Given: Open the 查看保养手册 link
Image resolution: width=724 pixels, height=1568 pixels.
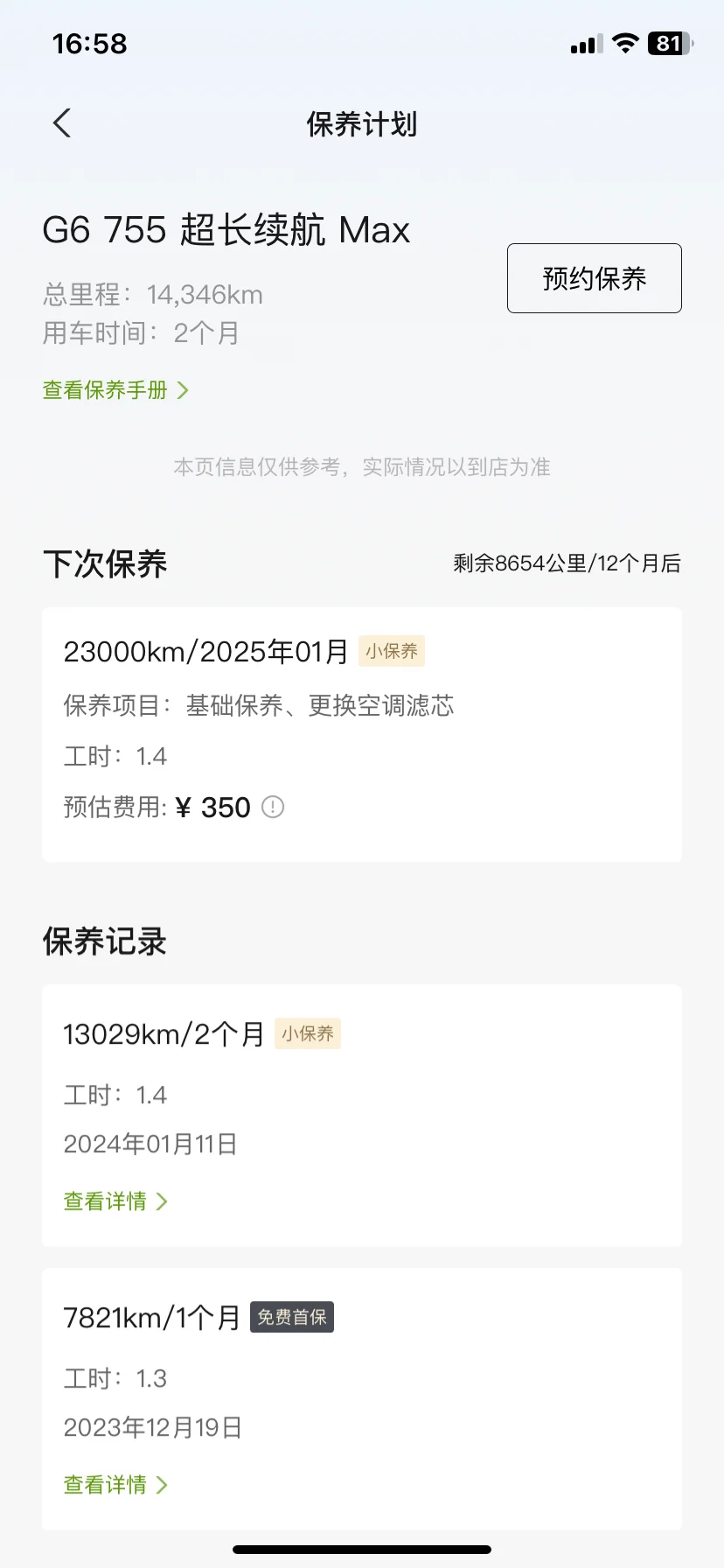Looking at the screenshot, I should [115, 390].
